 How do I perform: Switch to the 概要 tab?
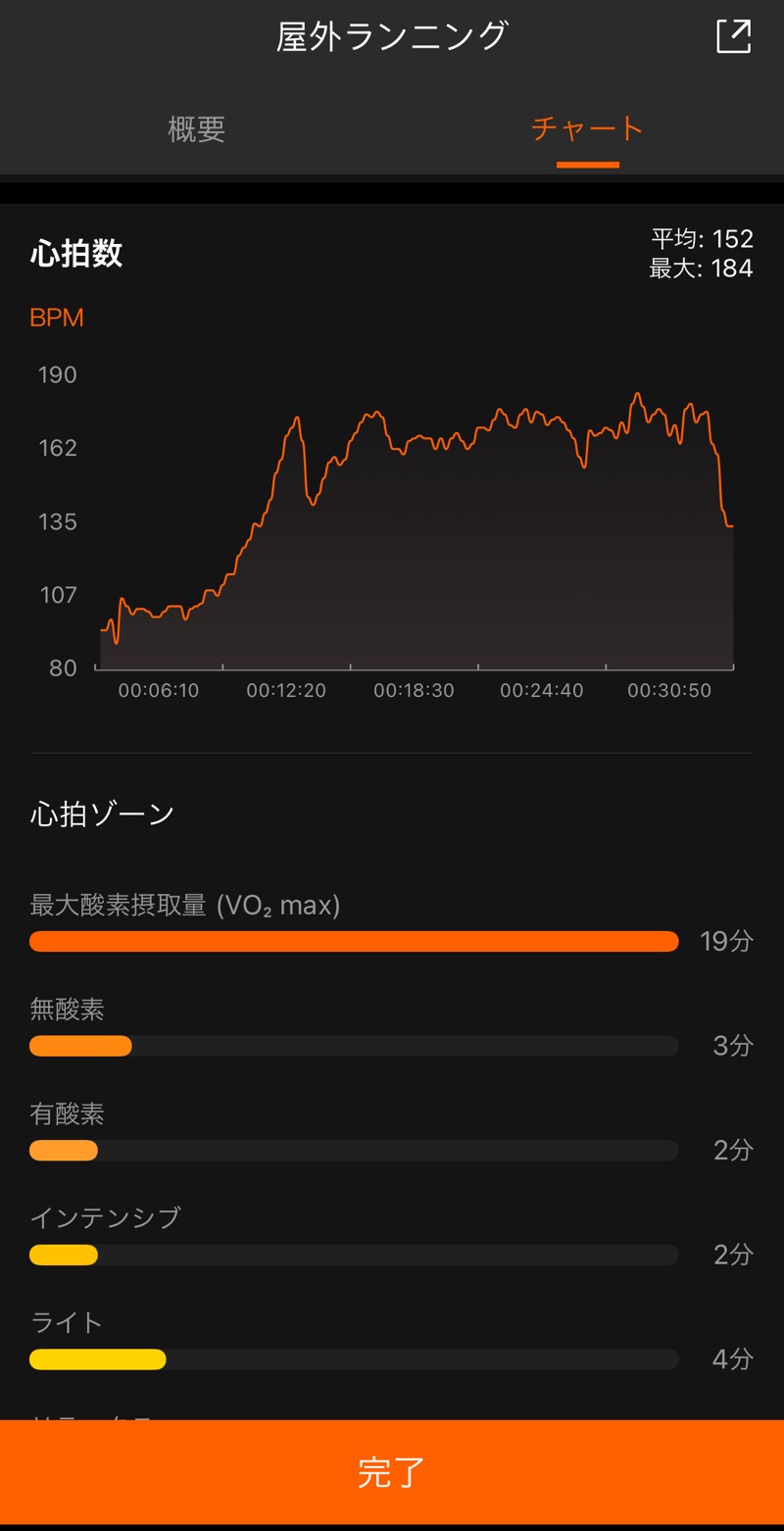[x=197, y=129]
